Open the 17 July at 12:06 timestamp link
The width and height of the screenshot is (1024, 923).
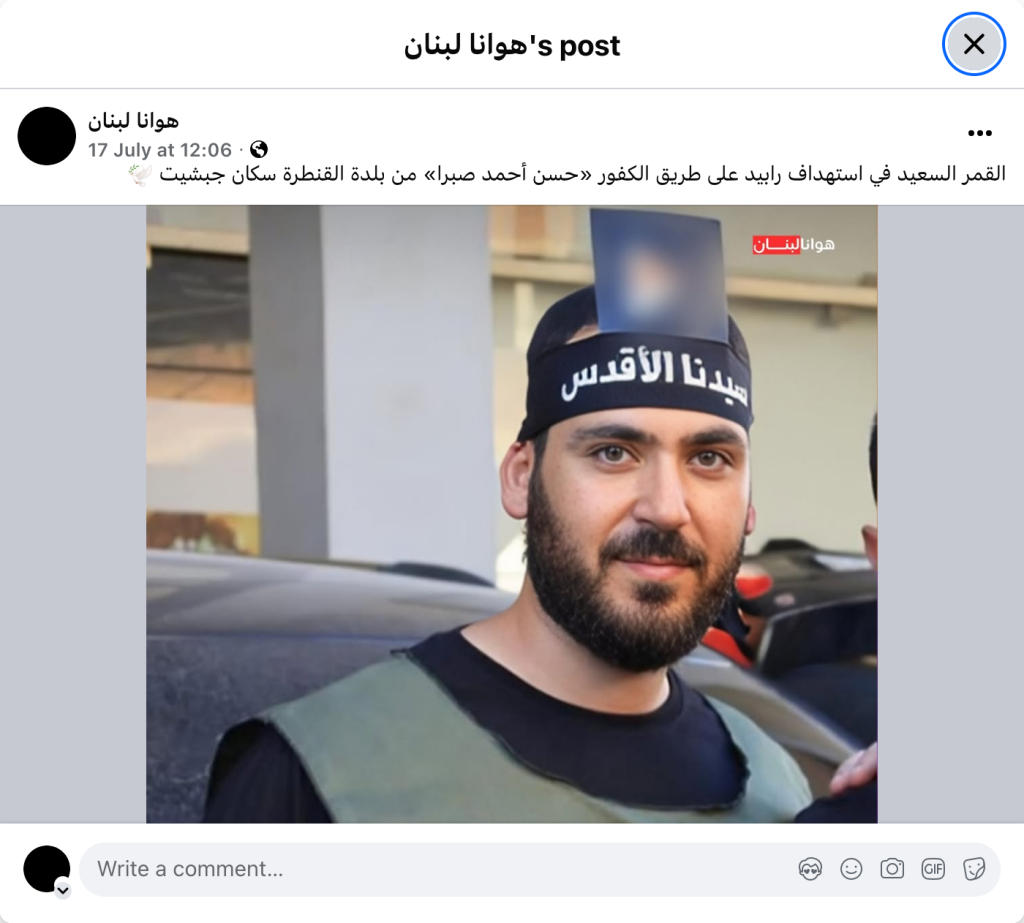(x=160, y=150)
